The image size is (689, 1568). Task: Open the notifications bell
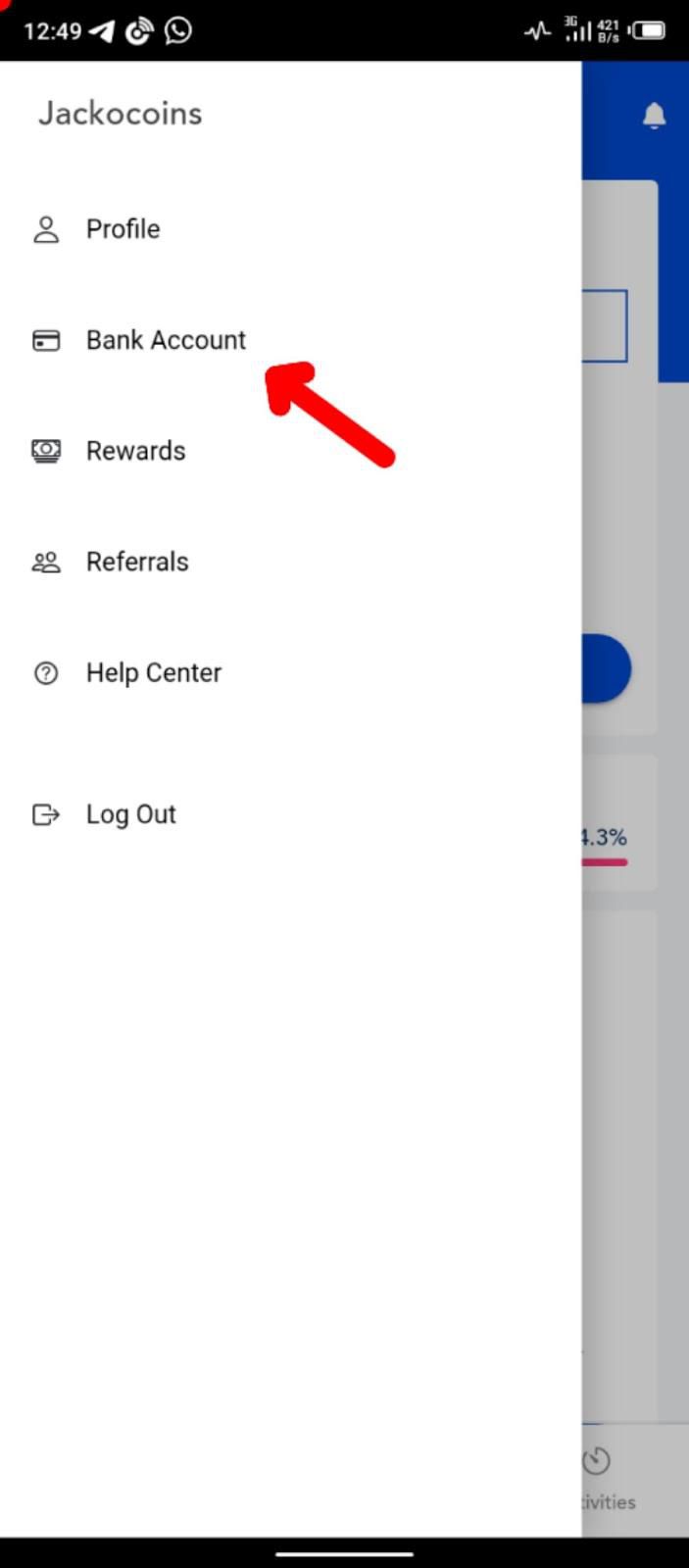pyautogui.click(x=654, y=116)
